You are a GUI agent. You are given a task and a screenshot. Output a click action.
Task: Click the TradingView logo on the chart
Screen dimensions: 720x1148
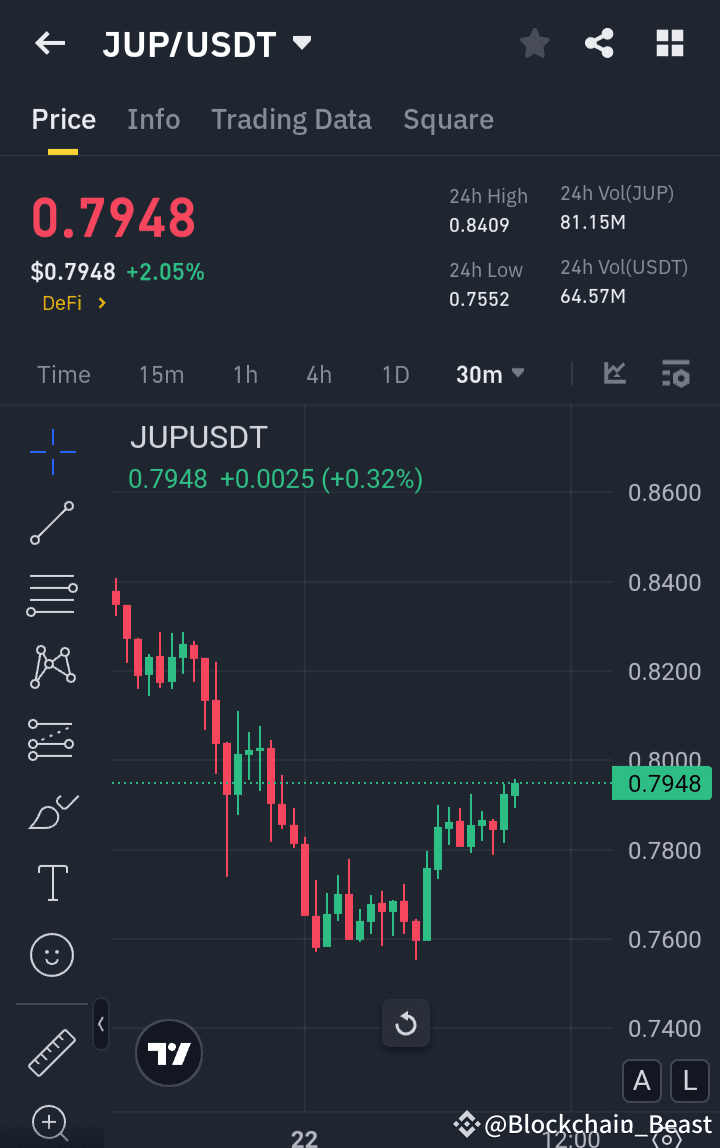168,1053
